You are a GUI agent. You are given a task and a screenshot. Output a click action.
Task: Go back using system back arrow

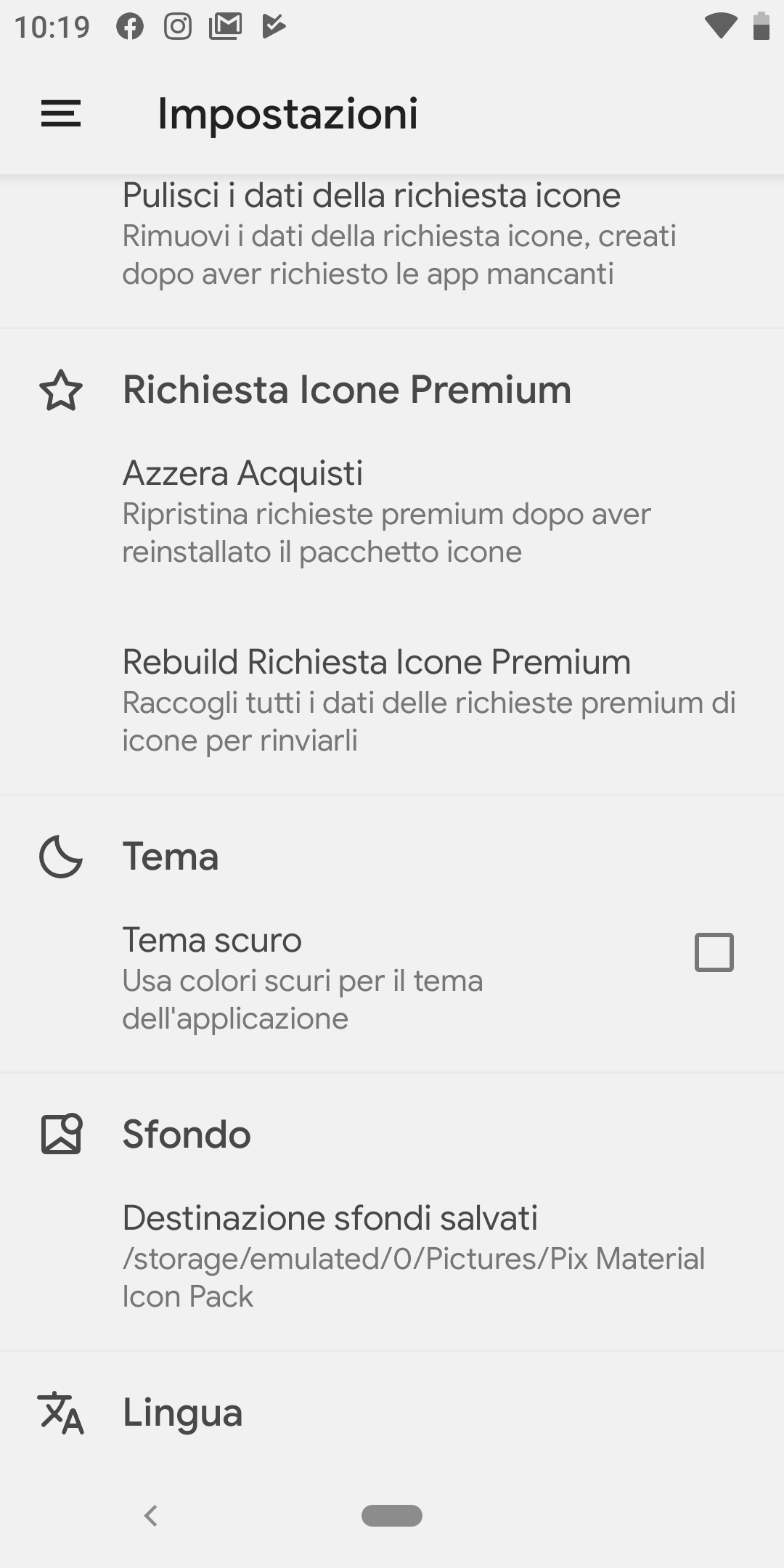[x=151, y=1515]
